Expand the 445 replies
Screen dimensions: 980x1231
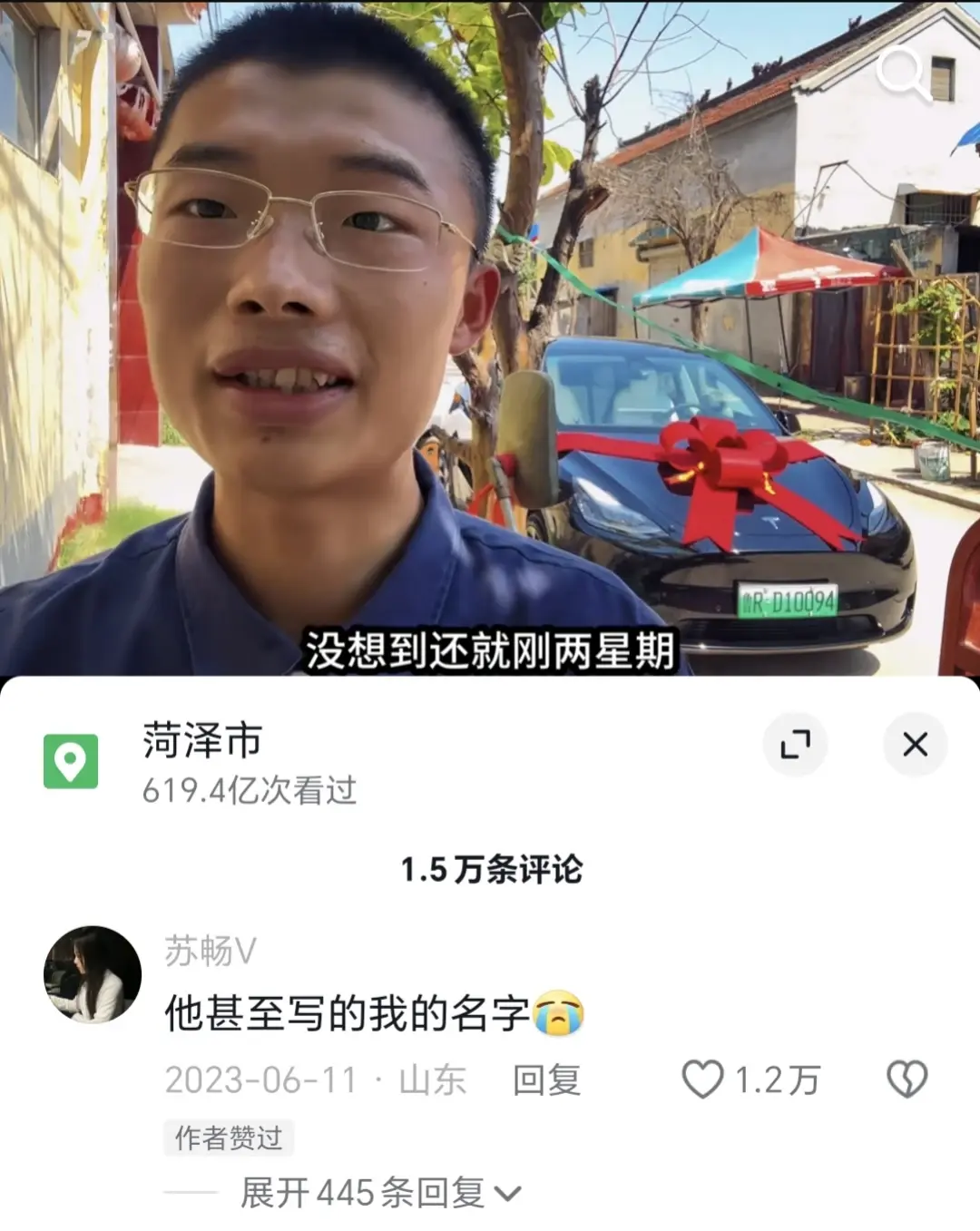click(x=380, y=1193)
